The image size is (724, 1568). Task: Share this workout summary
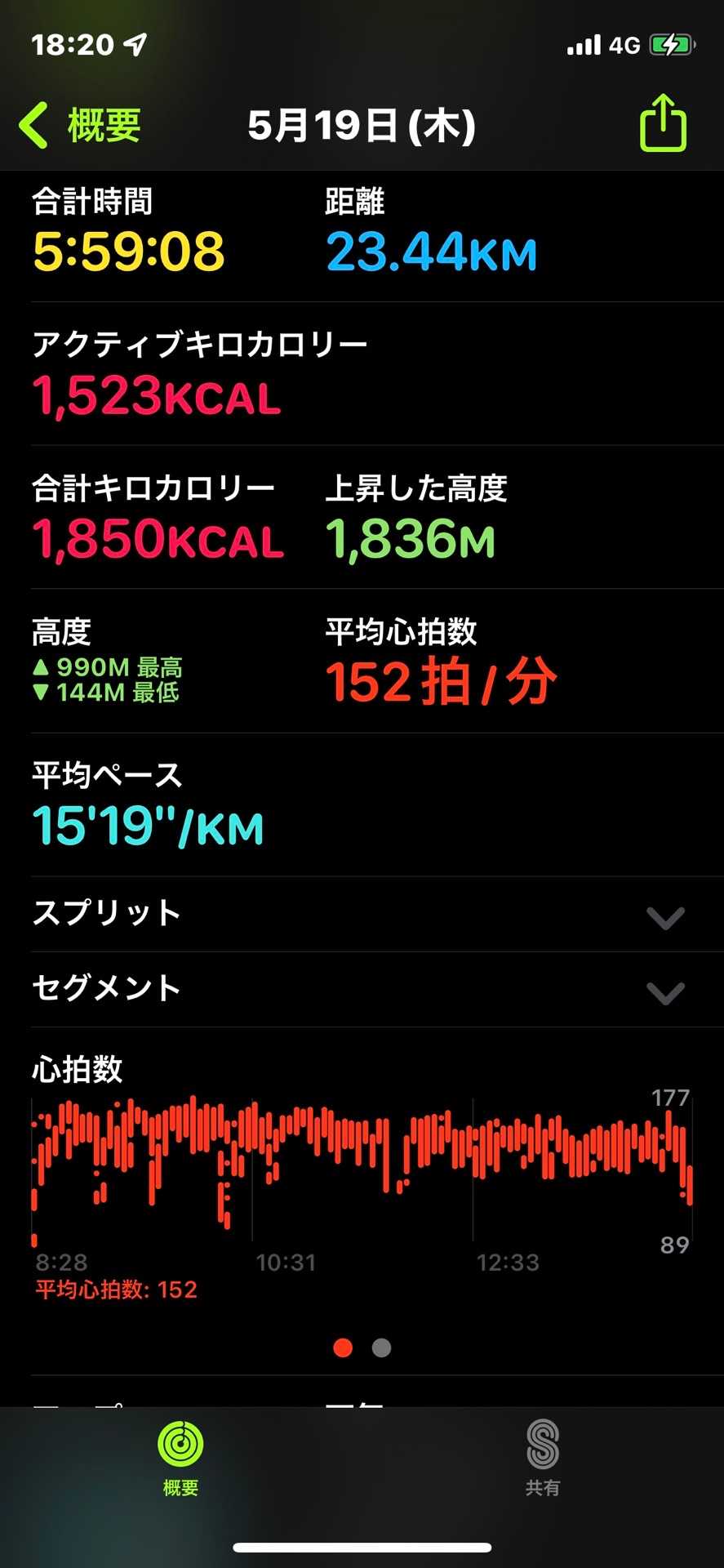[x=662, y=123]
